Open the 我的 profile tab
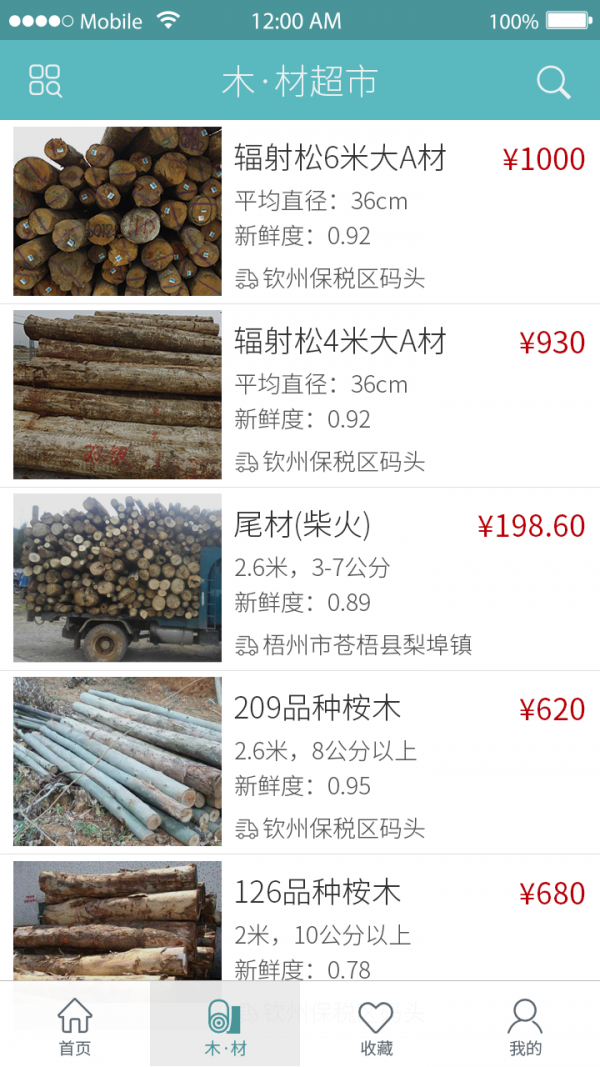The image size is (600, 1067). pos(525,1027)
